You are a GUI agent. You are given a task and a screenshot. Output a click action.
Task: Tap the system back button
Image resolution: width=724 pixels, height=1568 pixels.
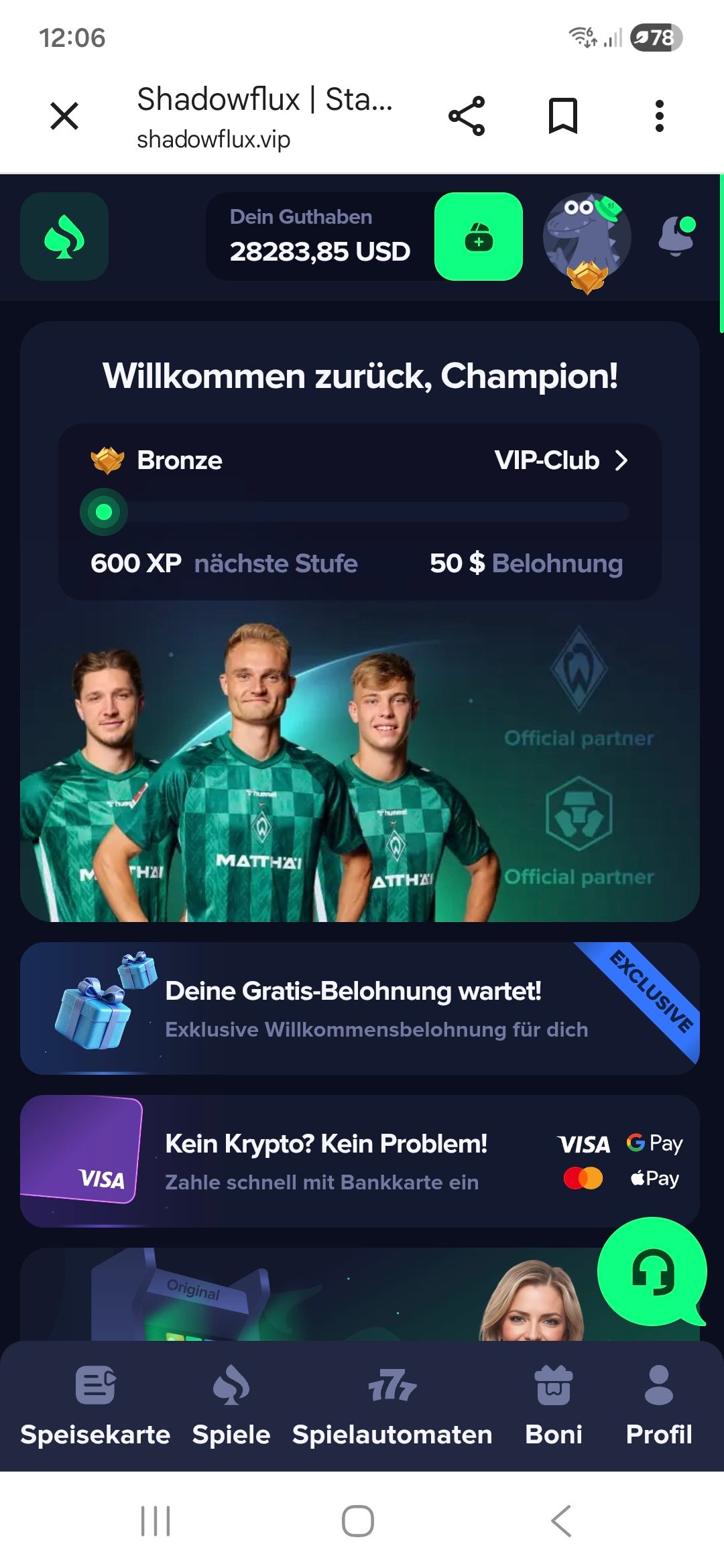pyautogui.click(x=561, y=1520)
